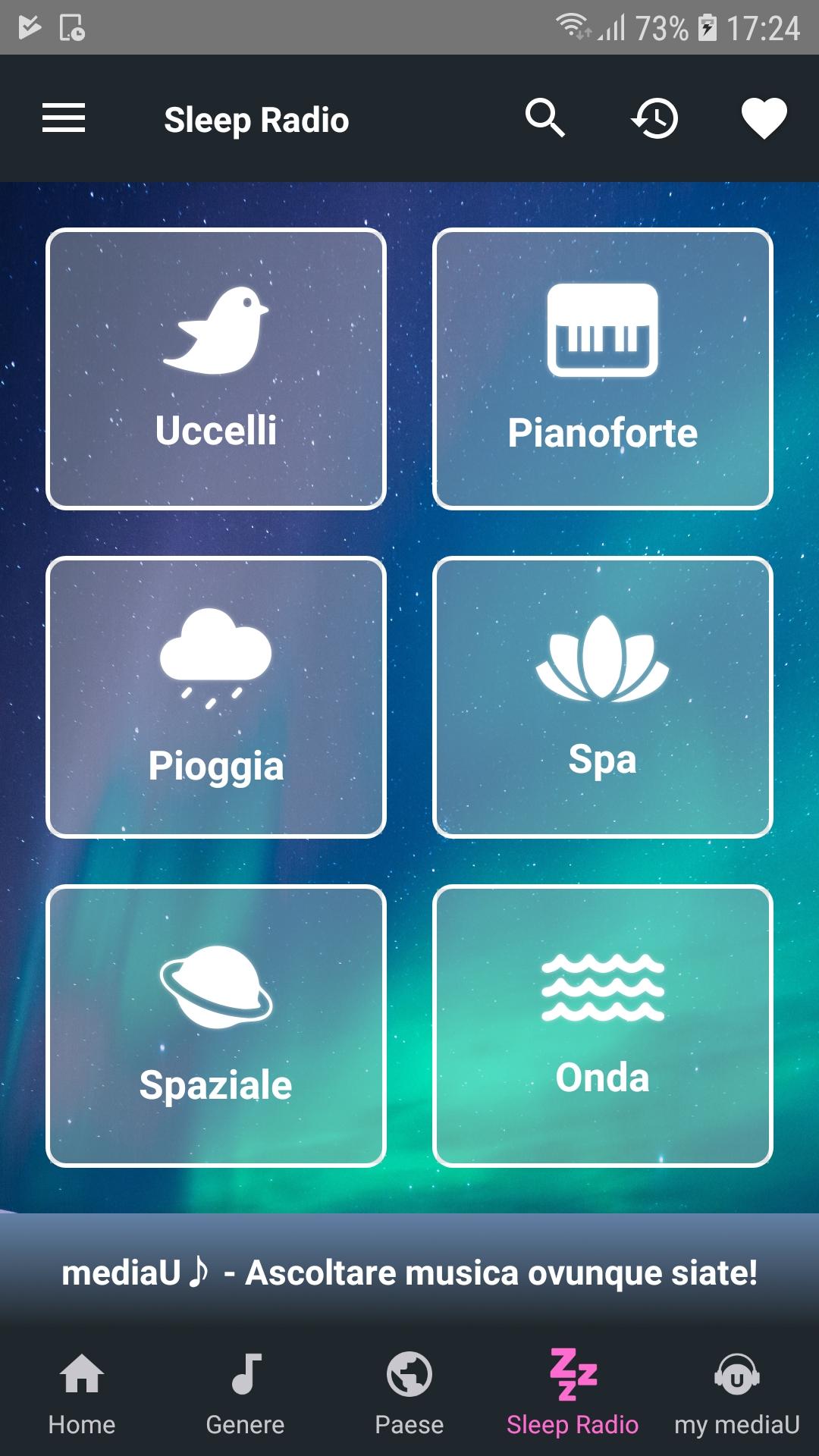The height and width of the screenshot is (1456, 819).
Task: Start the Spaziale sleep sound
Action: pyautogui.click(x=216, y=1026)
